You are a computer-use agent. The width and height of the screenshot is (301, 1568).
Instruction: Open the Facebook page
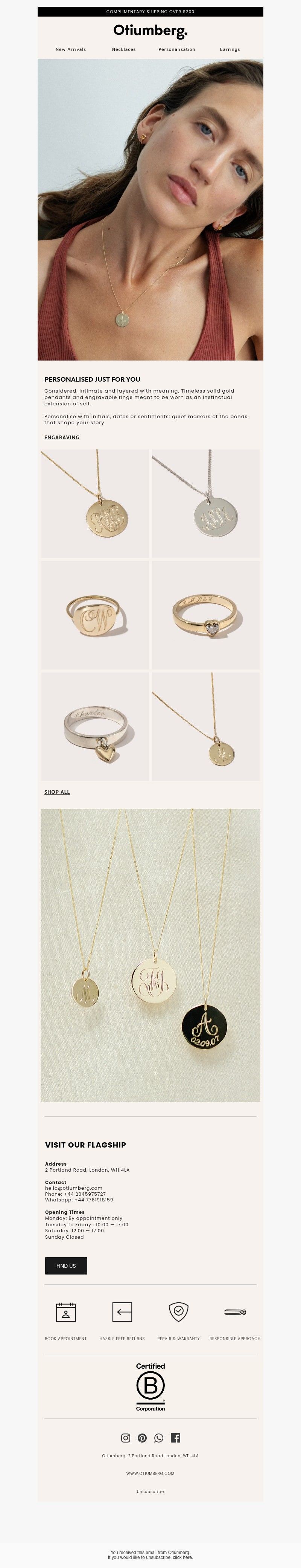click(175, 1438)
